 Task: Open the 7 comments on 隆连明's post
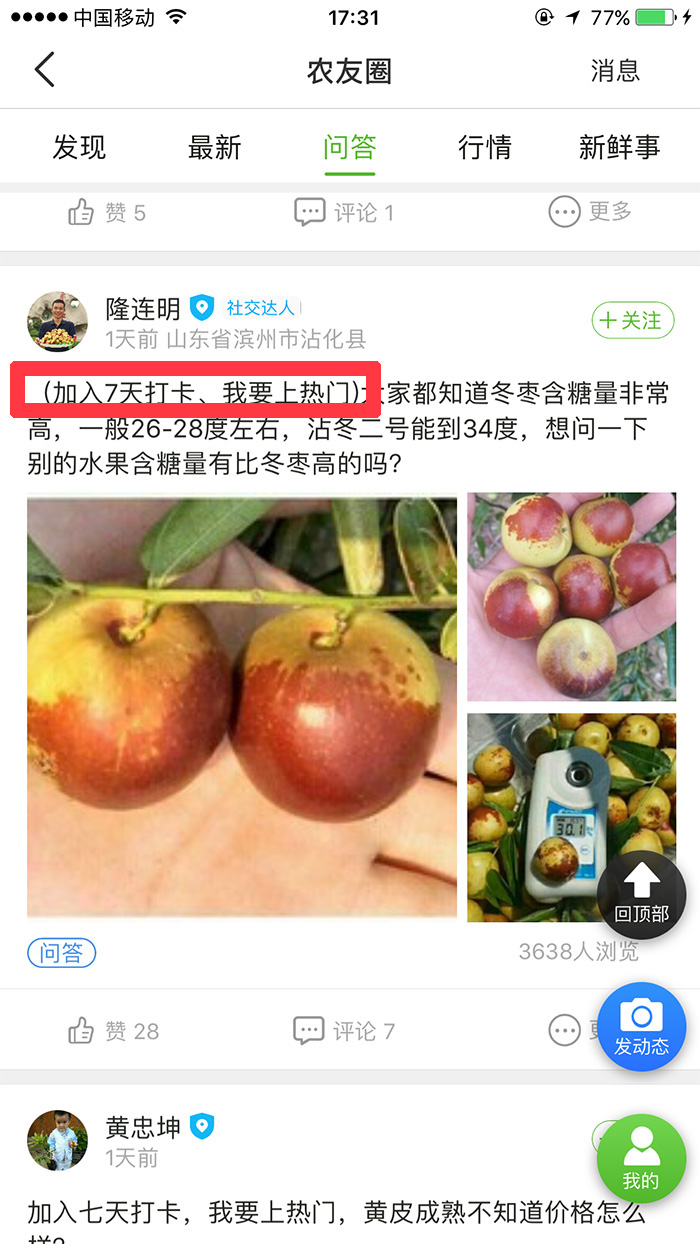click(344, 1031)
